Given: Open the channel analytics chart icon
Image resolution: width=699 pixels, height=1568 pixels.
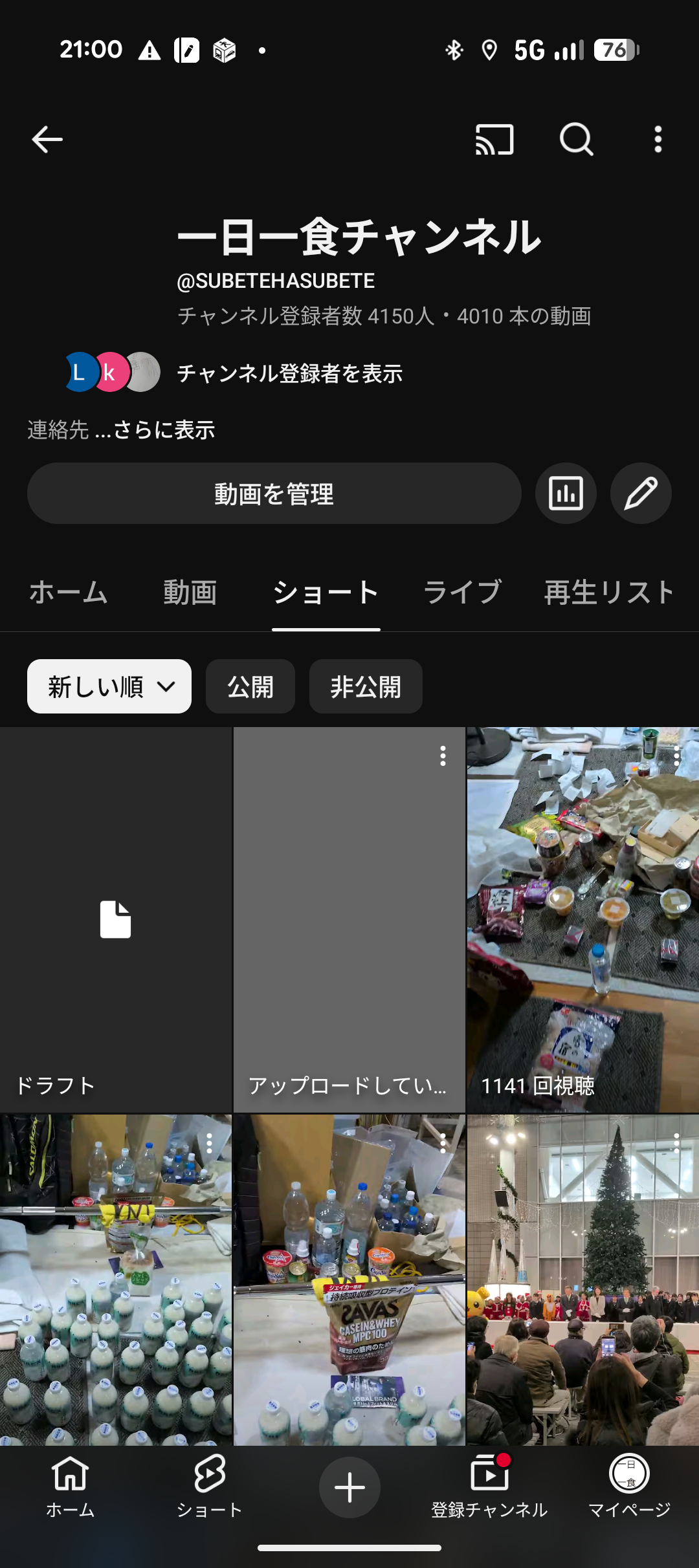Looking at the screenshot, I should coord(566,494).
